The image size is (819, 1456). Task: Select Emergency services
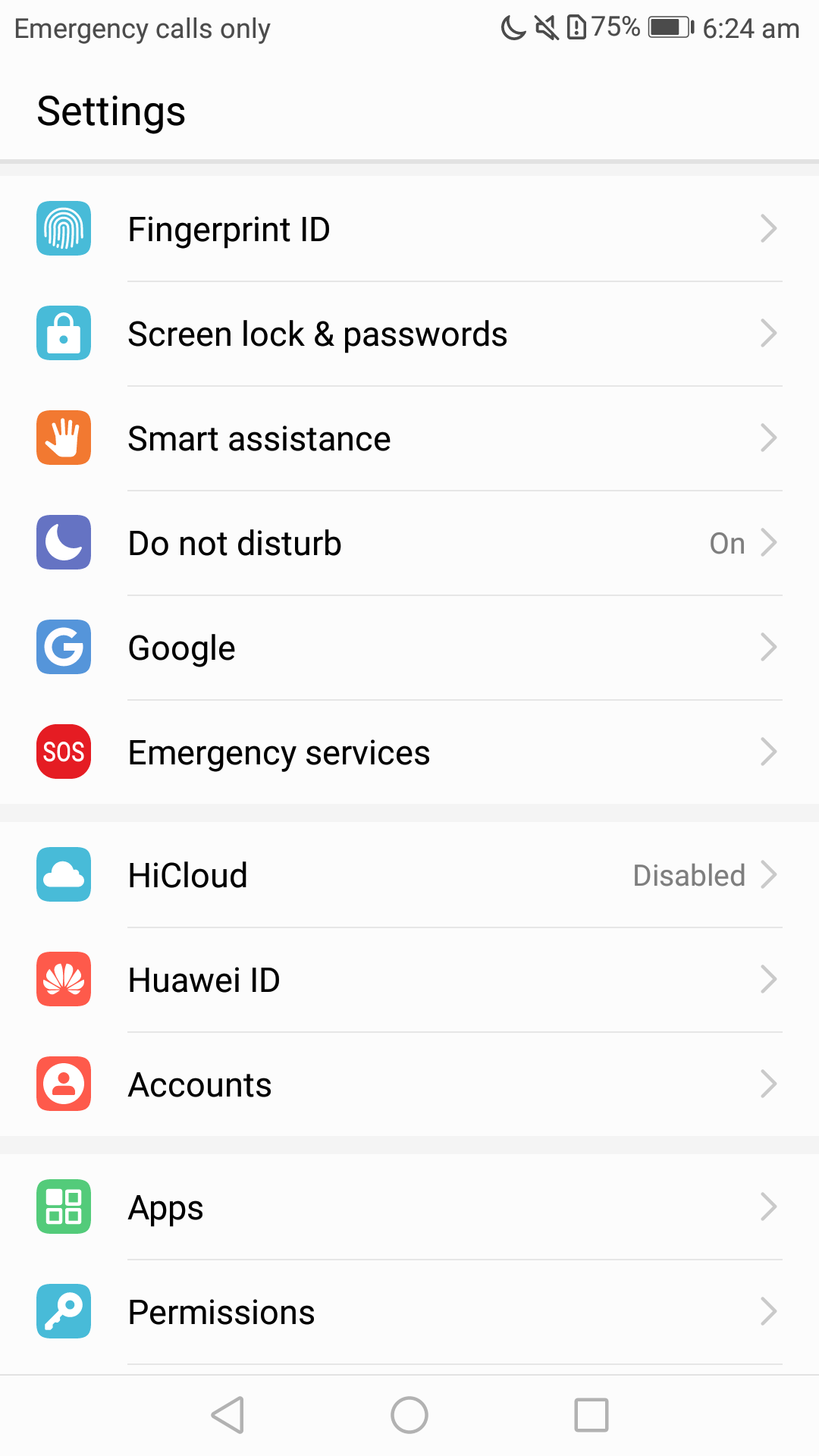[409, 752]
